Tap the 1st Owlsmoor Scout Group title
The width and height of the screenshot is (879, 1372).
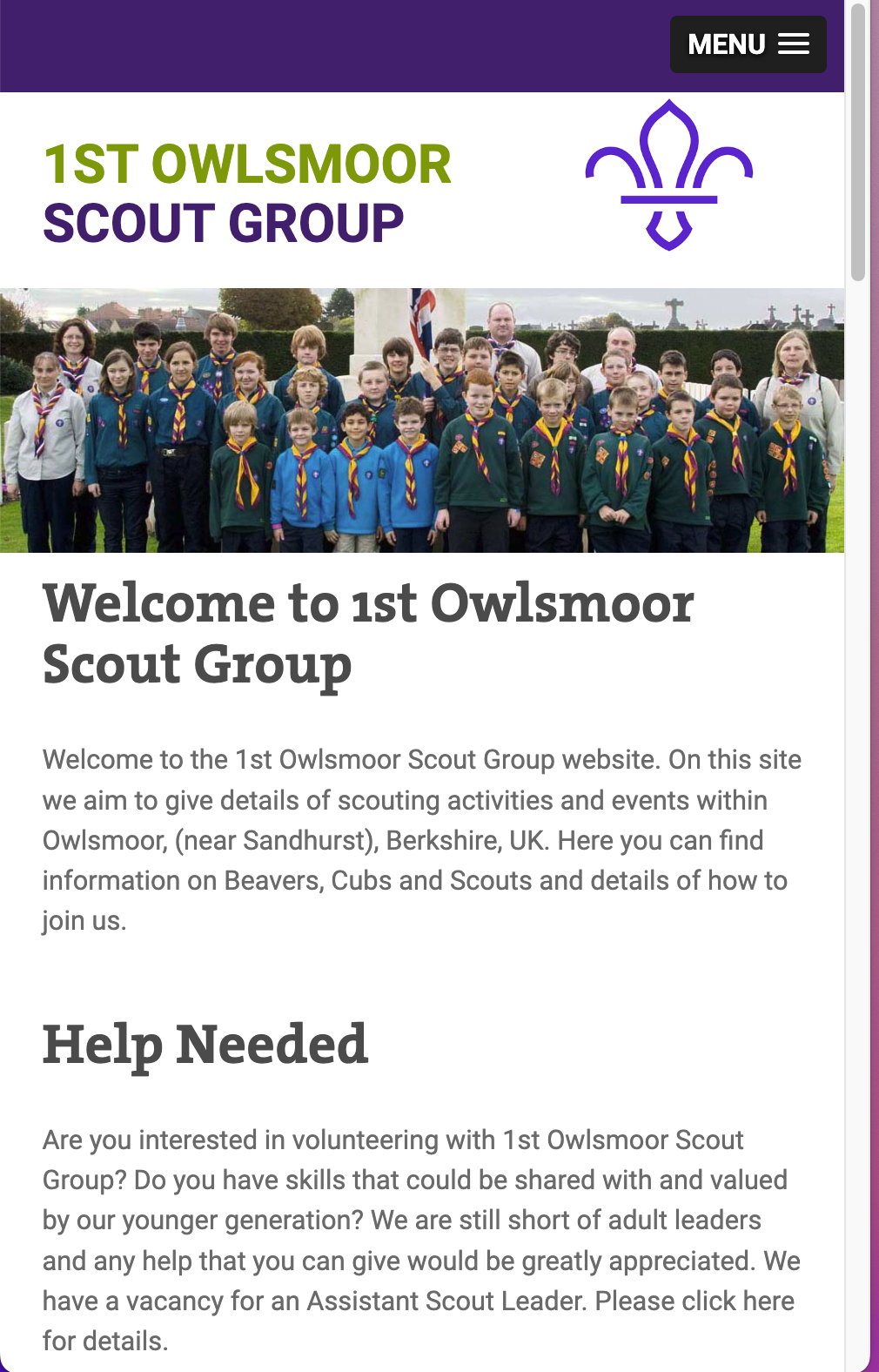(247, 192)
